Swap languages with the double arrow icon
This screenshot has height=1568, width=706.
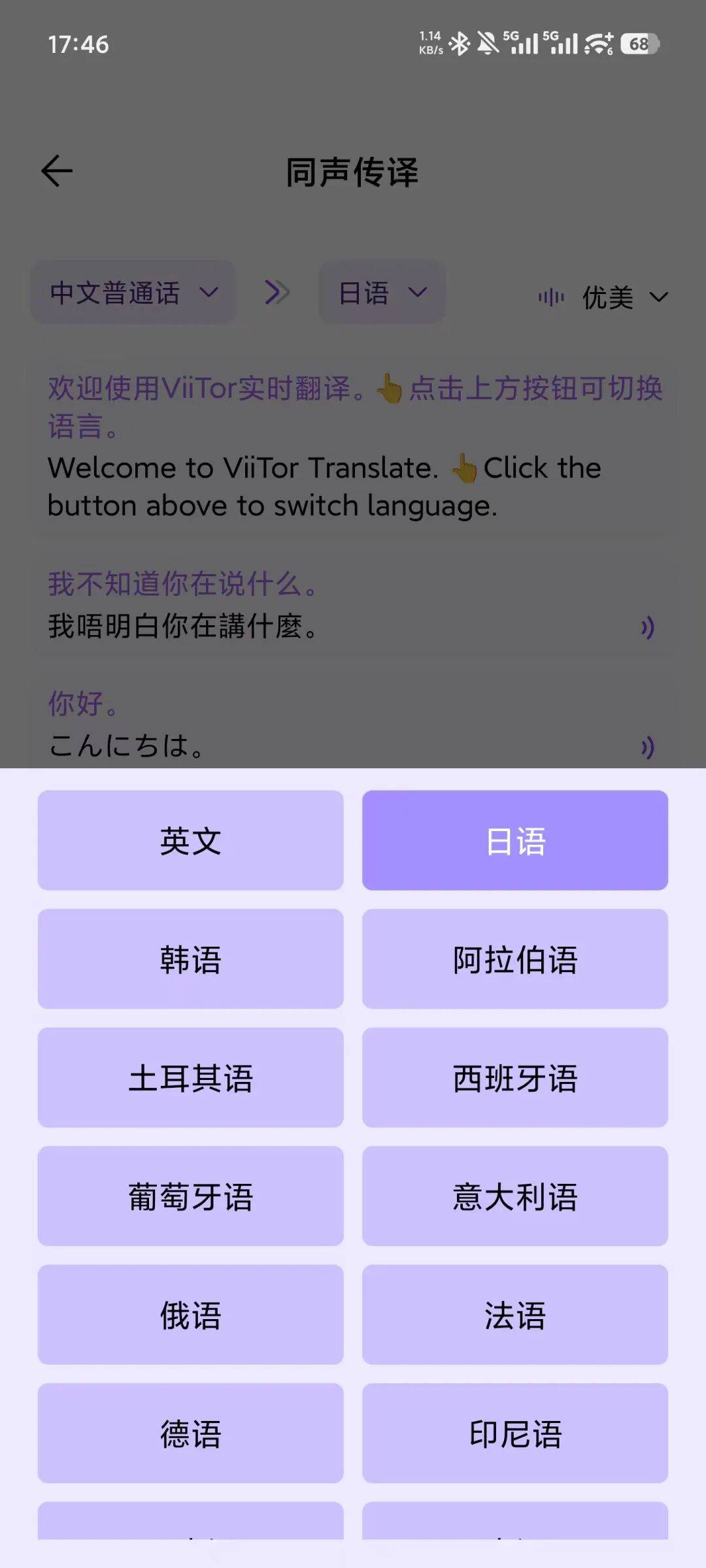(277, 292)
